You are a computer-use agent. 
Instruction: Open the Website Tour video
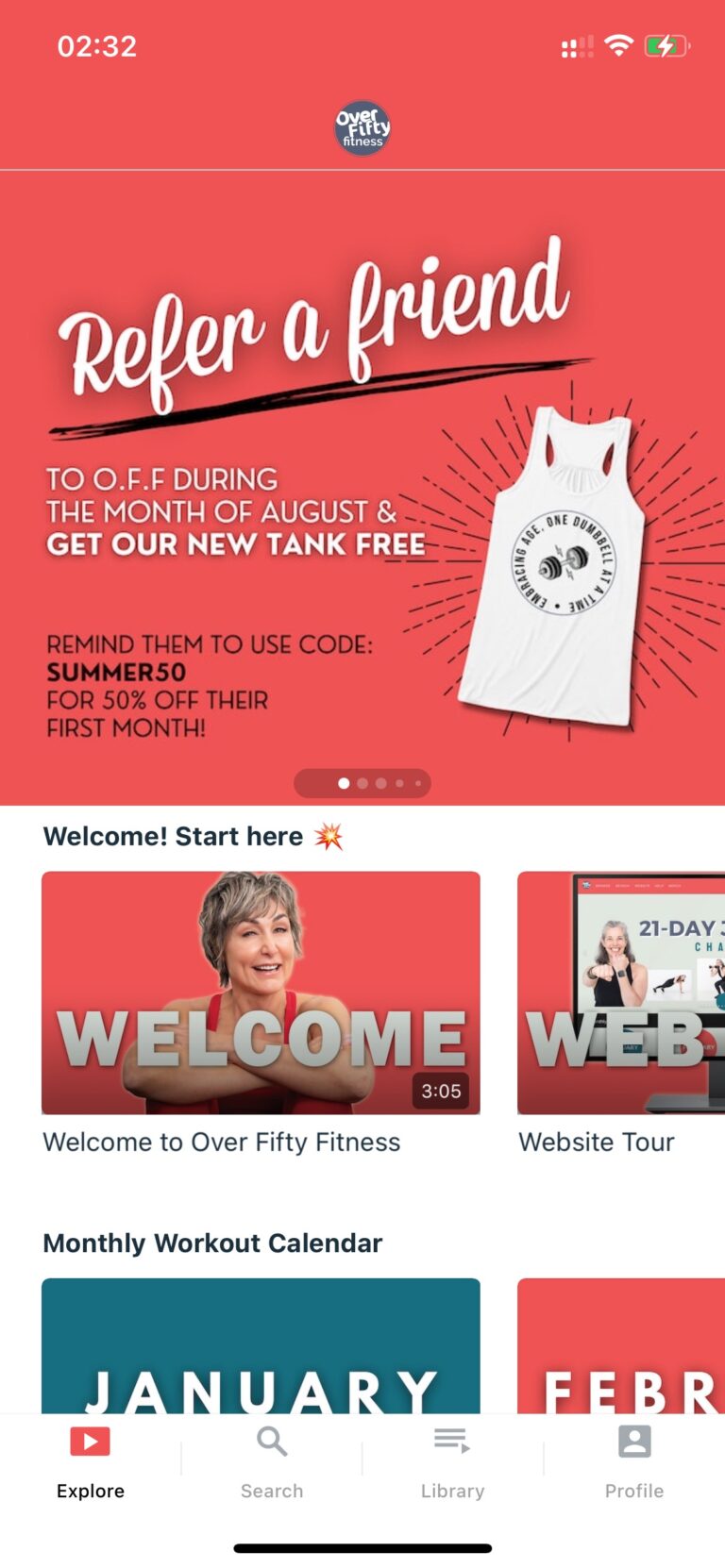coord(621,993)
